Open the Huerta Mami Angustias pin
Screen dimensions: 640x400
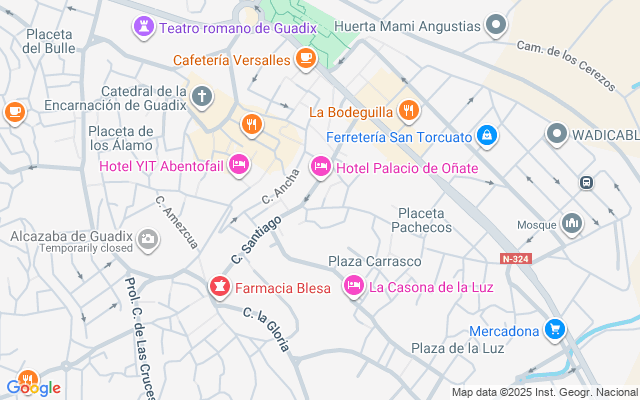[496, 26]
